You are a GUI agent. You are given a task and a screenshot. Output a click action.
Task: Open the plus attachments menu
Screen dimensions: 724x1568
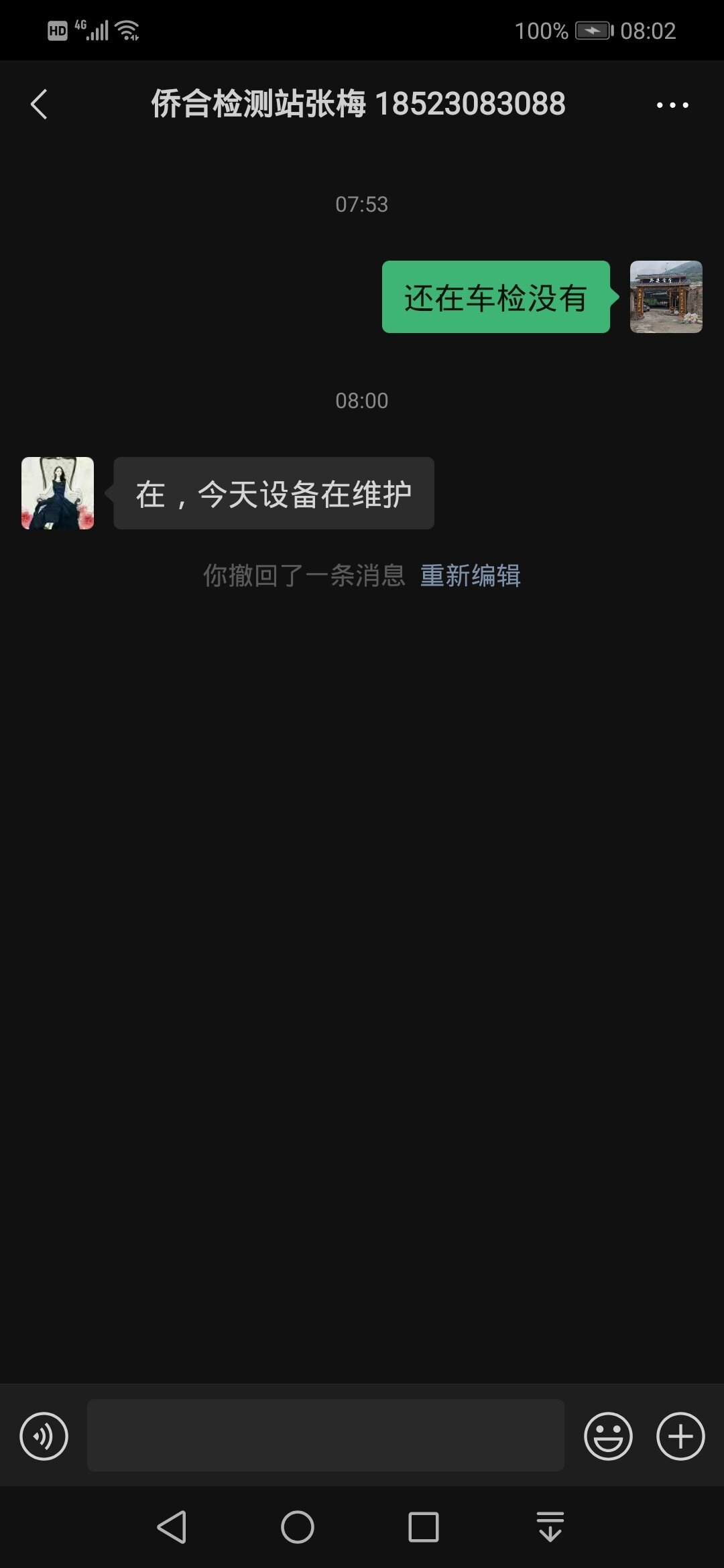pyautogui.click(x=680, y=1436)
